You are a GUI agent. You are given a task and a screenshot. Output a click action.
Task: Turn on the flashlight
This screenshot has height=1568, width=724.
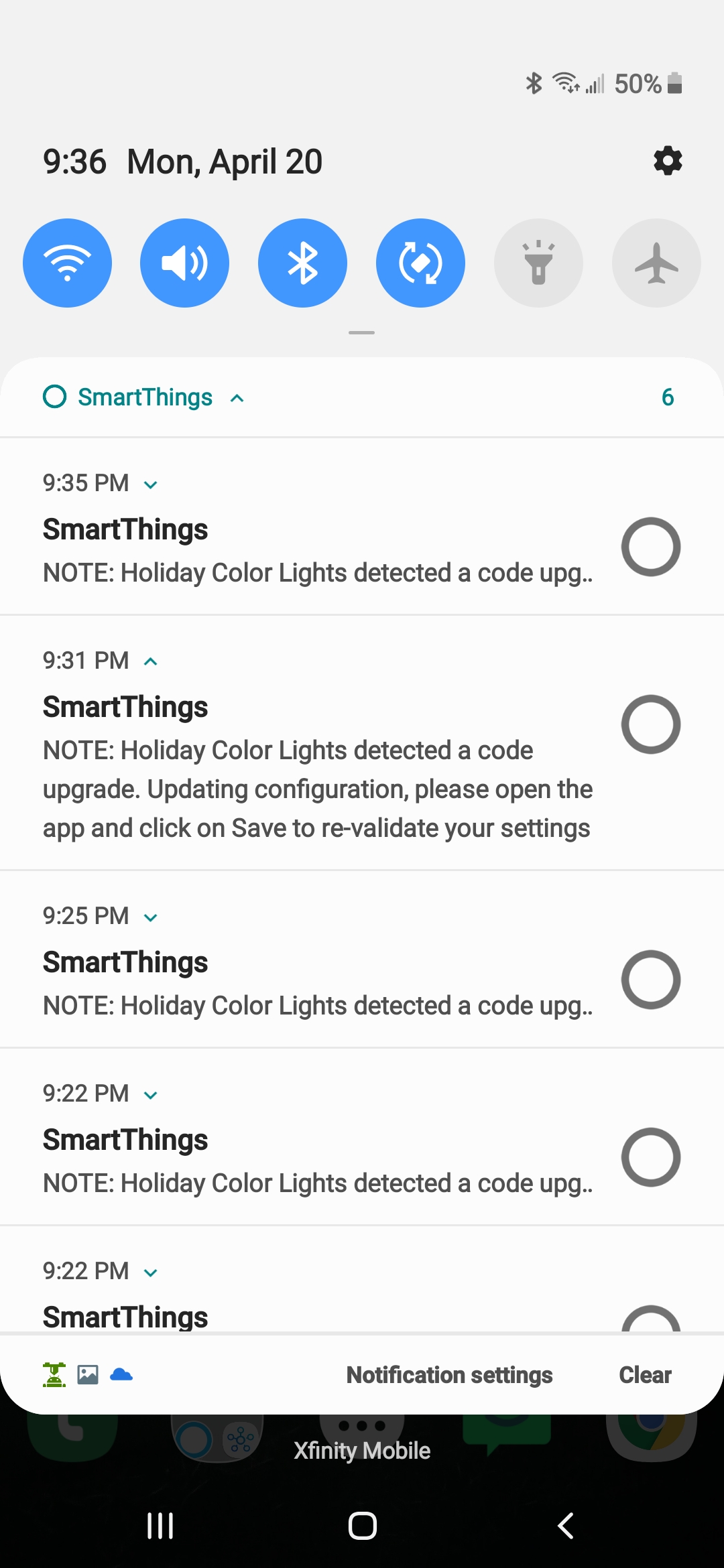click(x=538, y=263)
